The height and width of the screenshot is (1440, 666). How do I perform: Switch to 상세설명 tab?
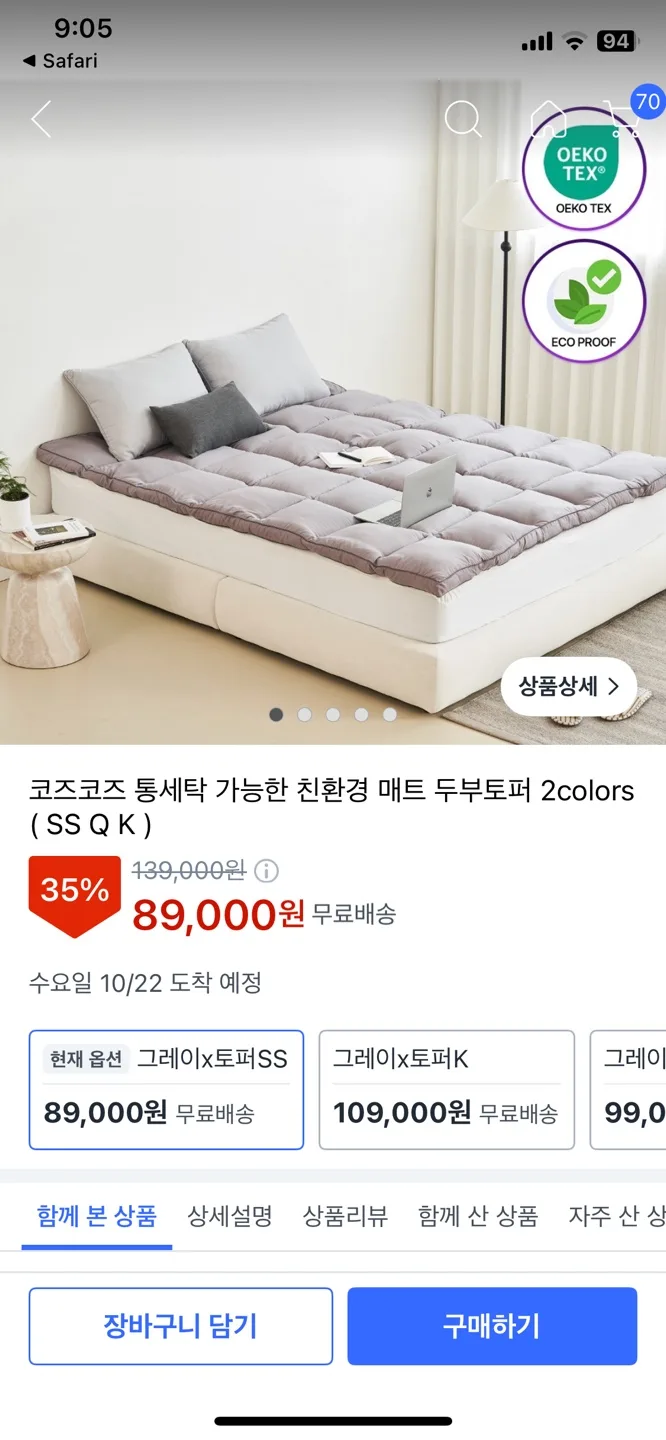click(x=230, y=1216)
